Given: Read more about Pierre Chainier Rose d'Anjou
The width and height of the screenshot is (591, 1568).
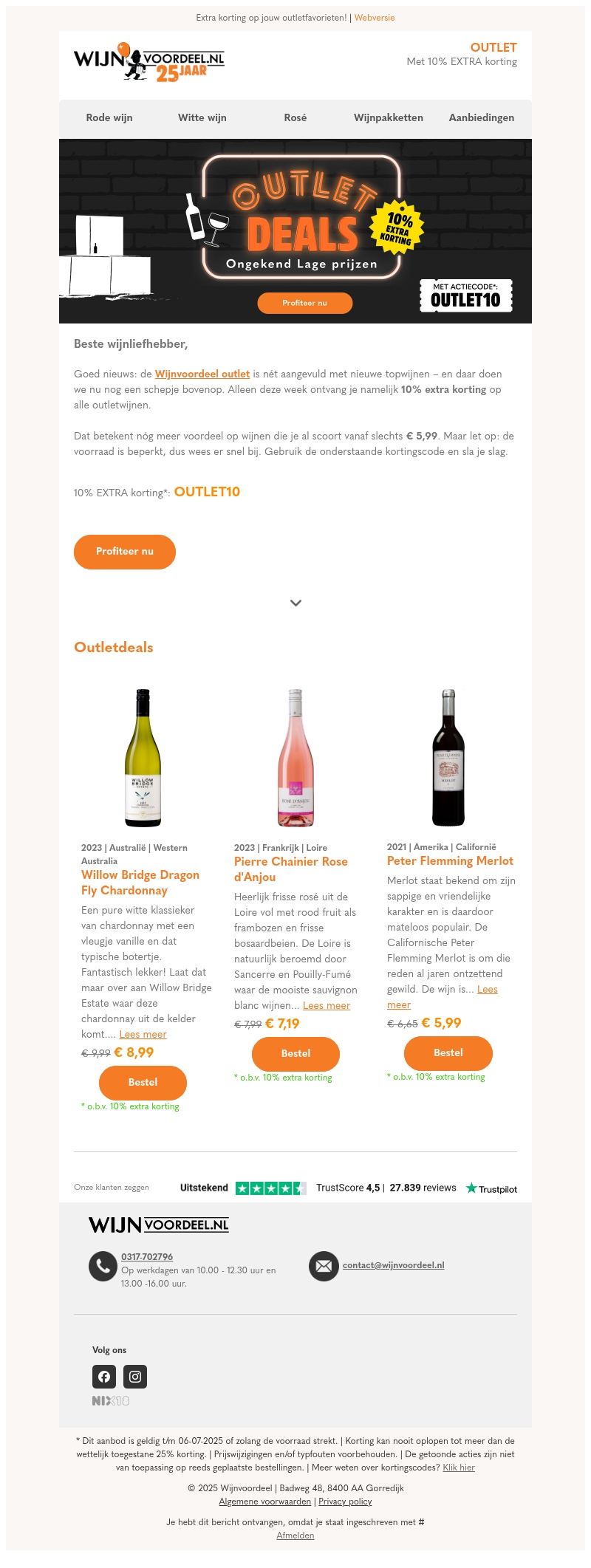Looking at the screenshot, I should (326, 1005).
